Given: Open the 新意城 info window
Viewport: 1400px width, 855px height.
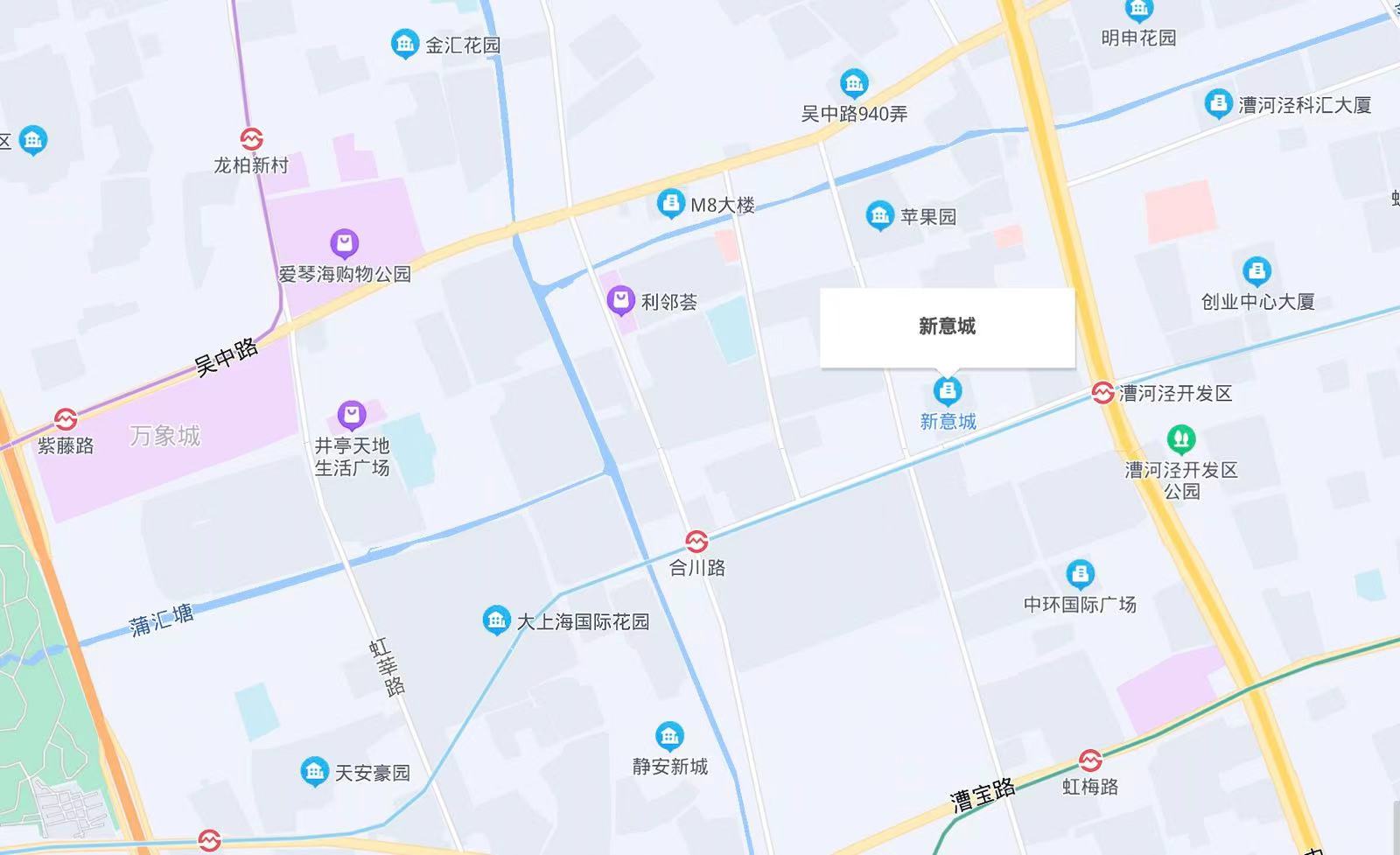Looking at the screenshot, I should [947, 326].
